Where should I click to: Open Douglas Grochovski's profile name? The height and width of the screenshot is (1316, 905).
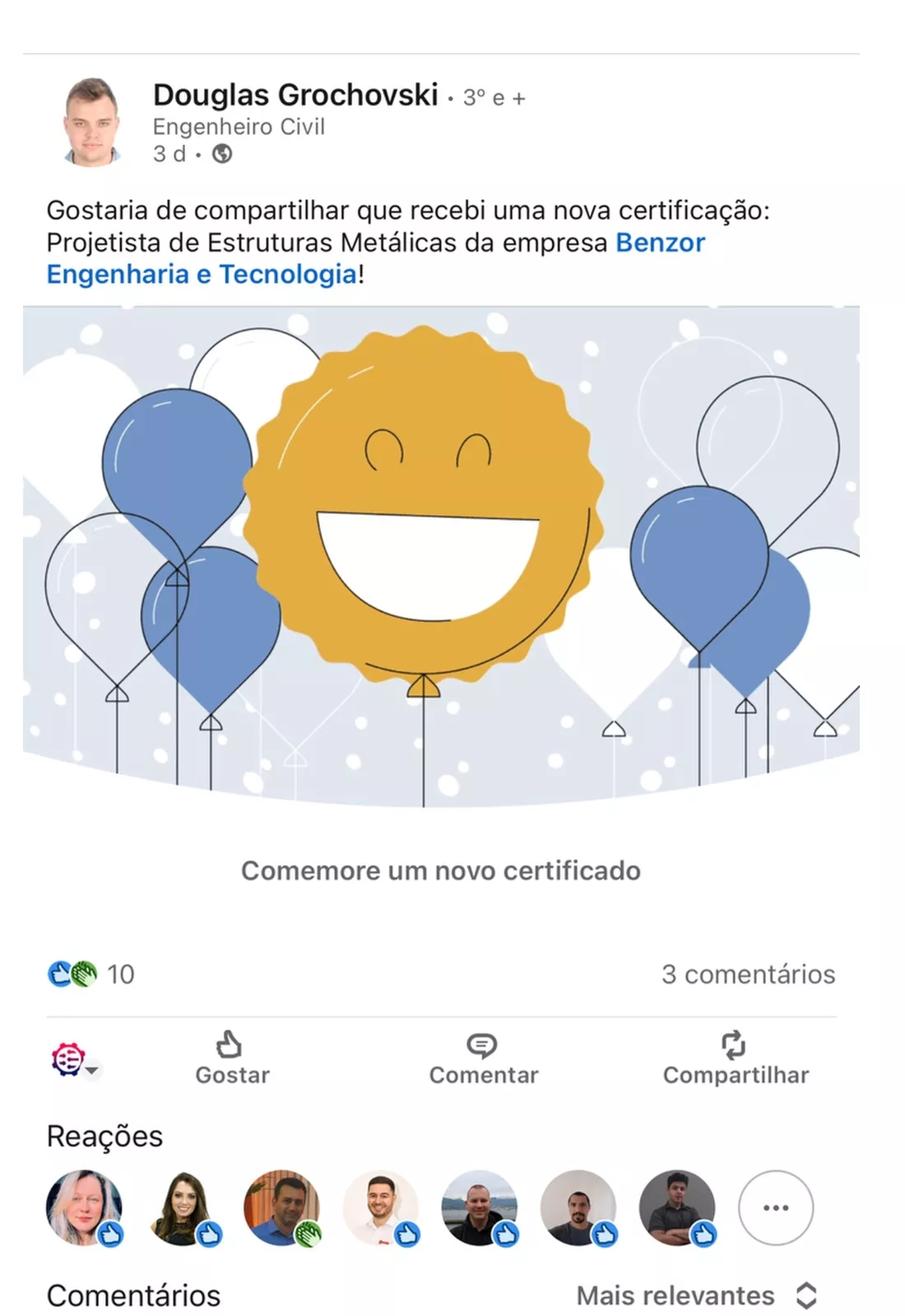295,95
